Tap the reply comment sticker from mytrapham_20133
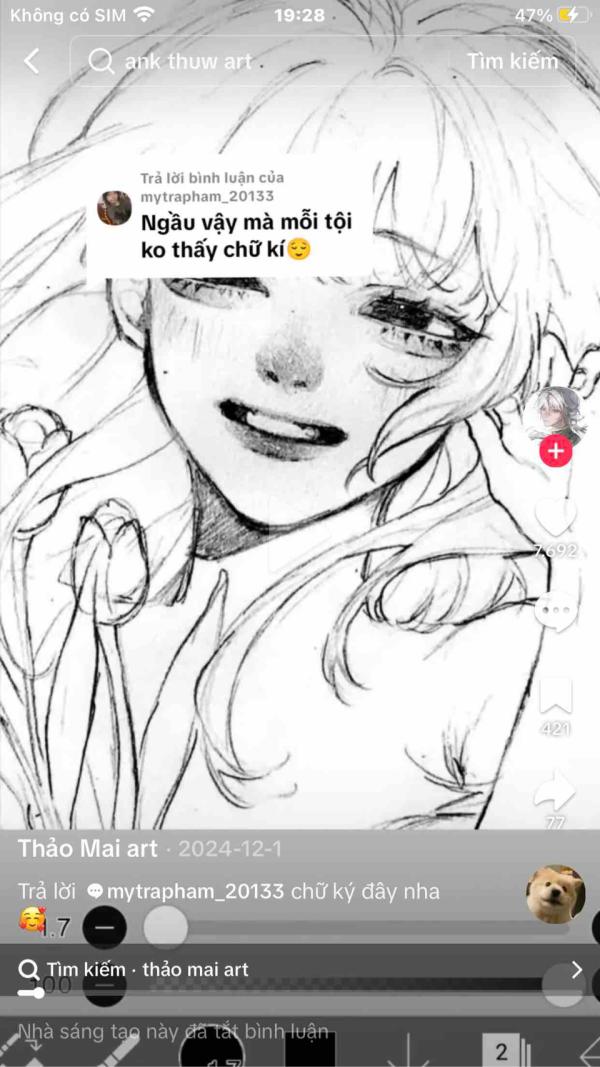Viewport: 600px width, 1067px height. point(231,216)
